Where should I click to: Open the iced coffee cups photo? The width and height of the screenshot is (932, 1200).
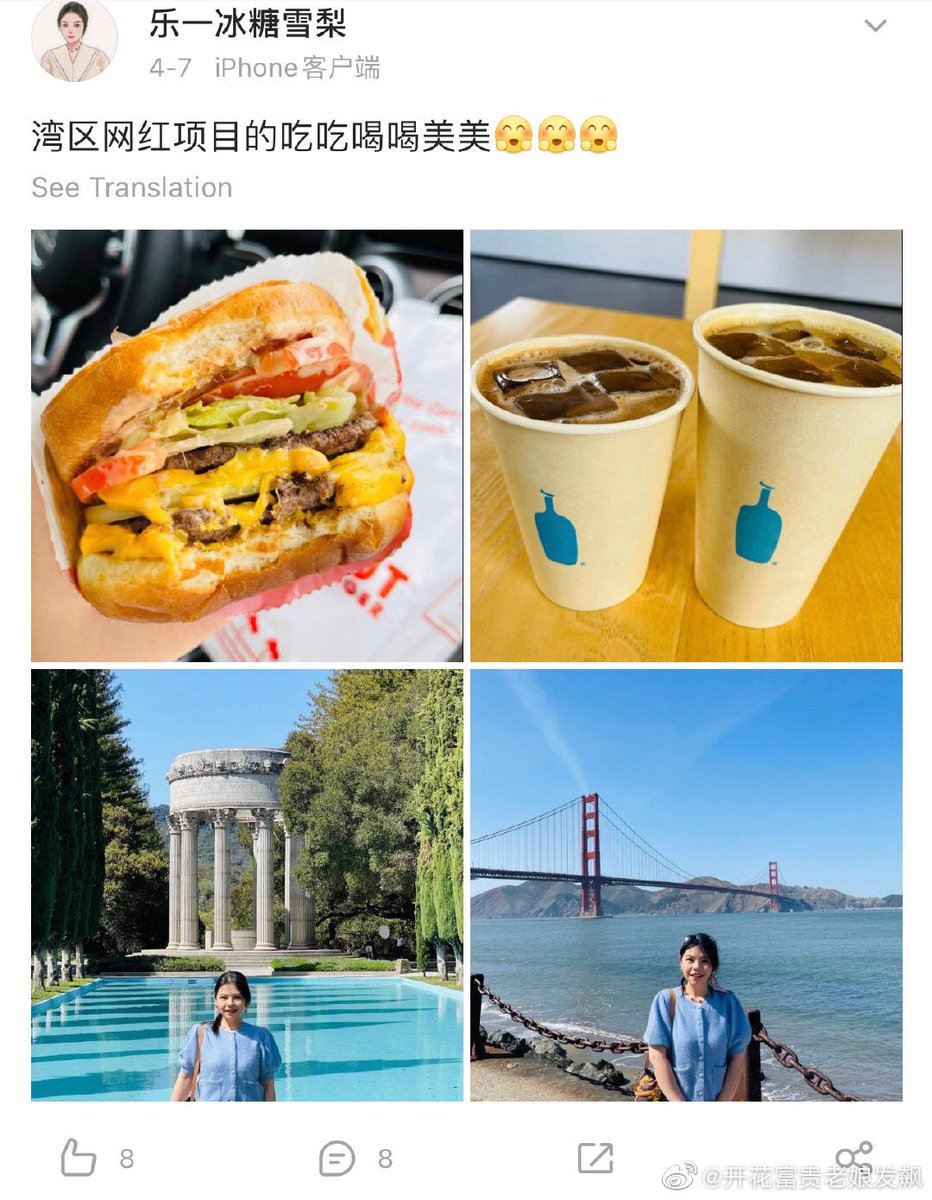[x=686, y=445]
